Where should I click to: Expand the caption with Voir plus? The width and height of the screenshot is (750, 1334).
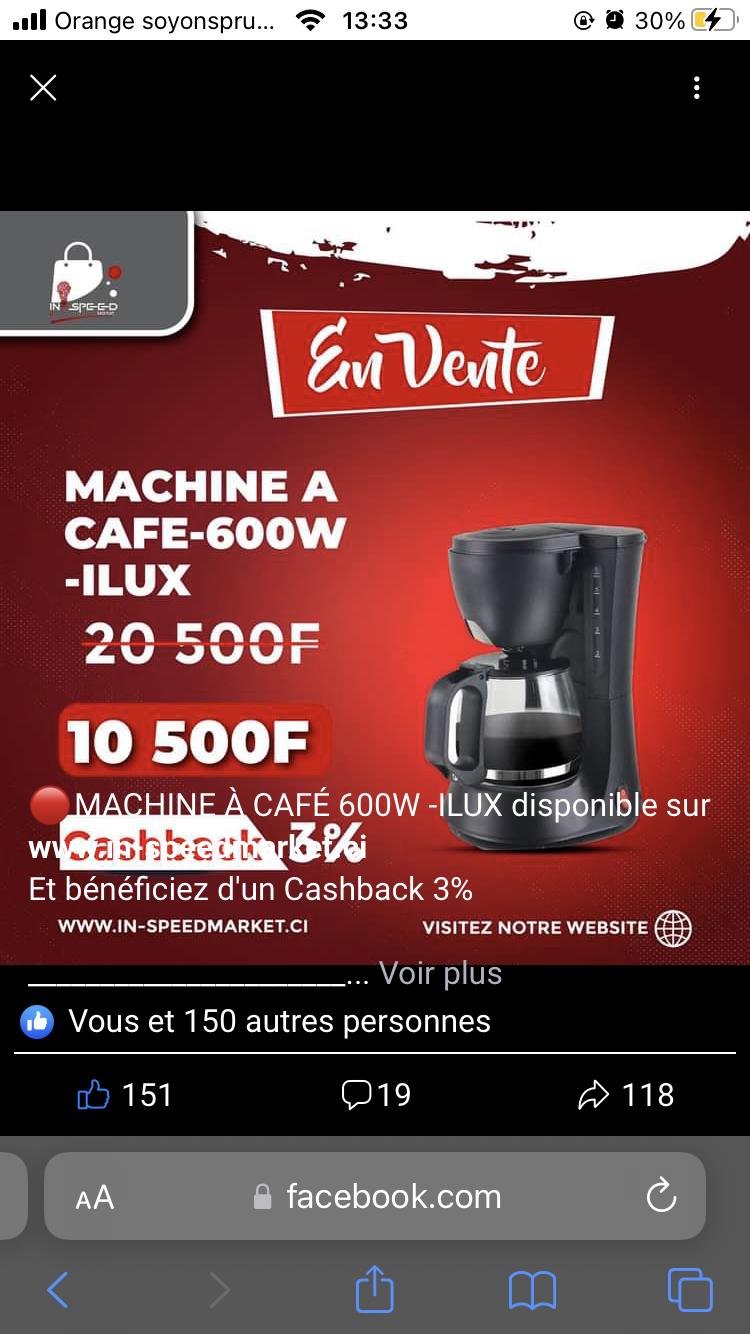coord(441,973)
